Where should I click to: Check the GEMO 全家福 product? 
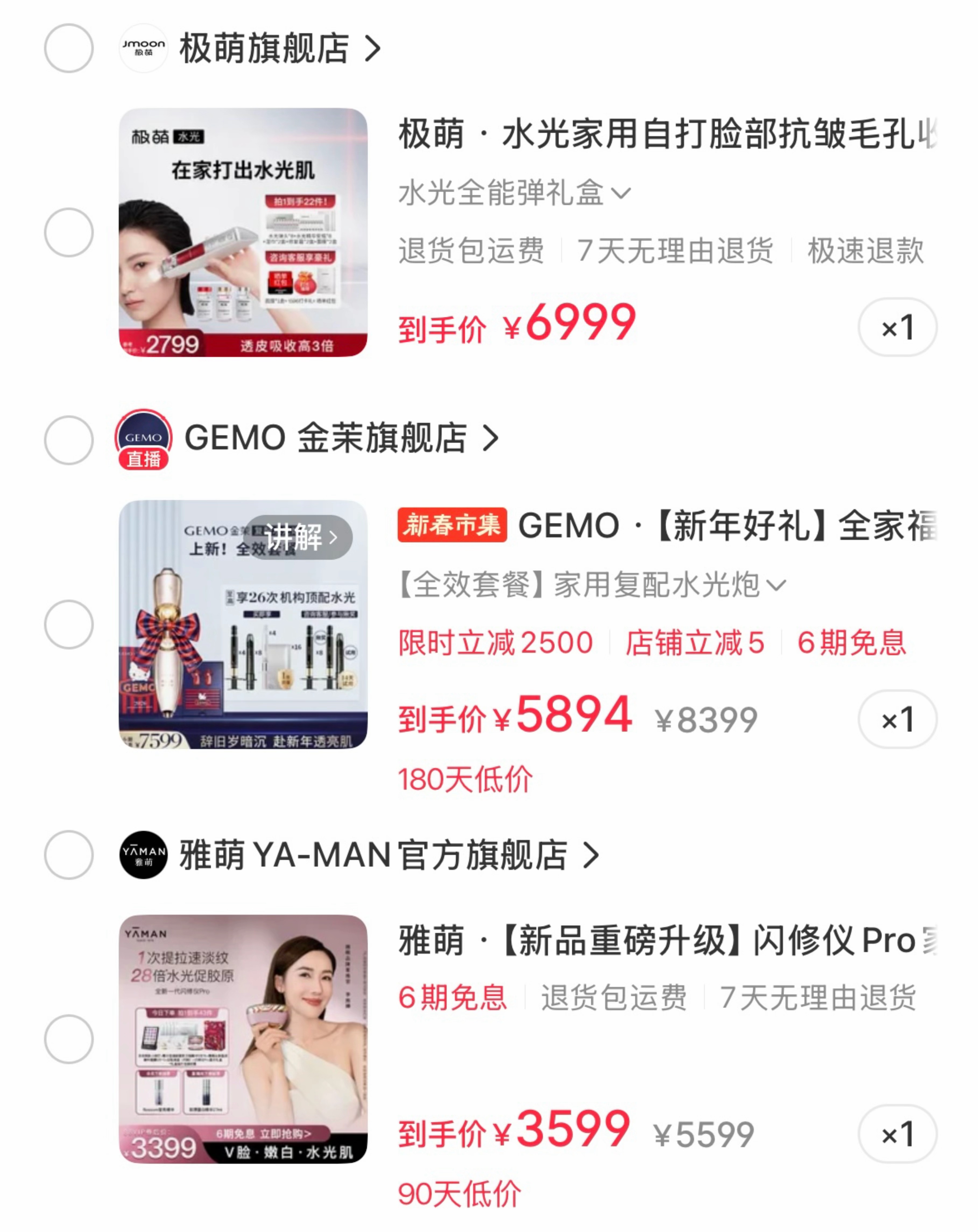(69, 624)
